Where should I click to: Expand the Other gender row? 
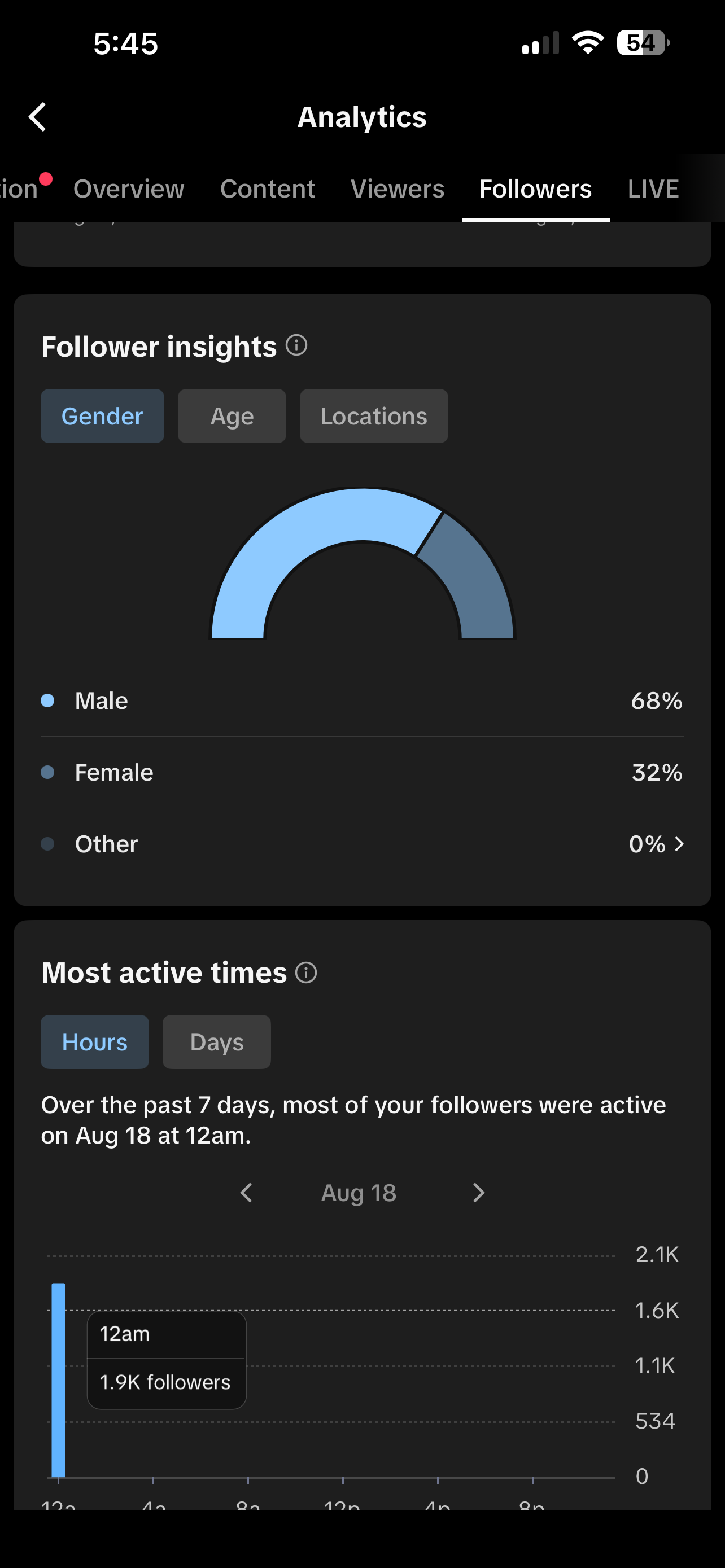[x=362, y=844]
